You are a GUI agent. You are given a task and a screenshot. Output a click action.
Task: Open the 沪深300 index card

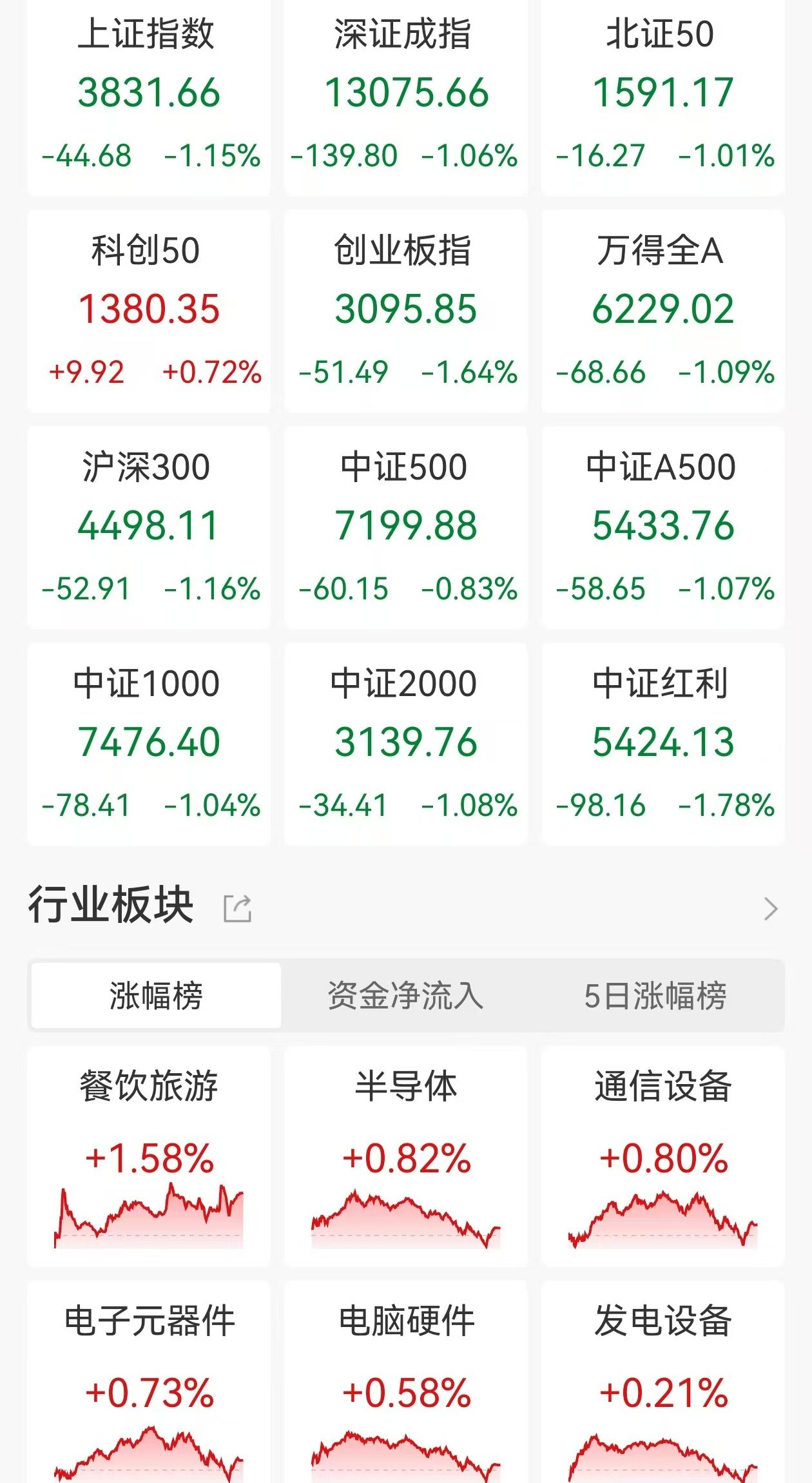point(149,527)
